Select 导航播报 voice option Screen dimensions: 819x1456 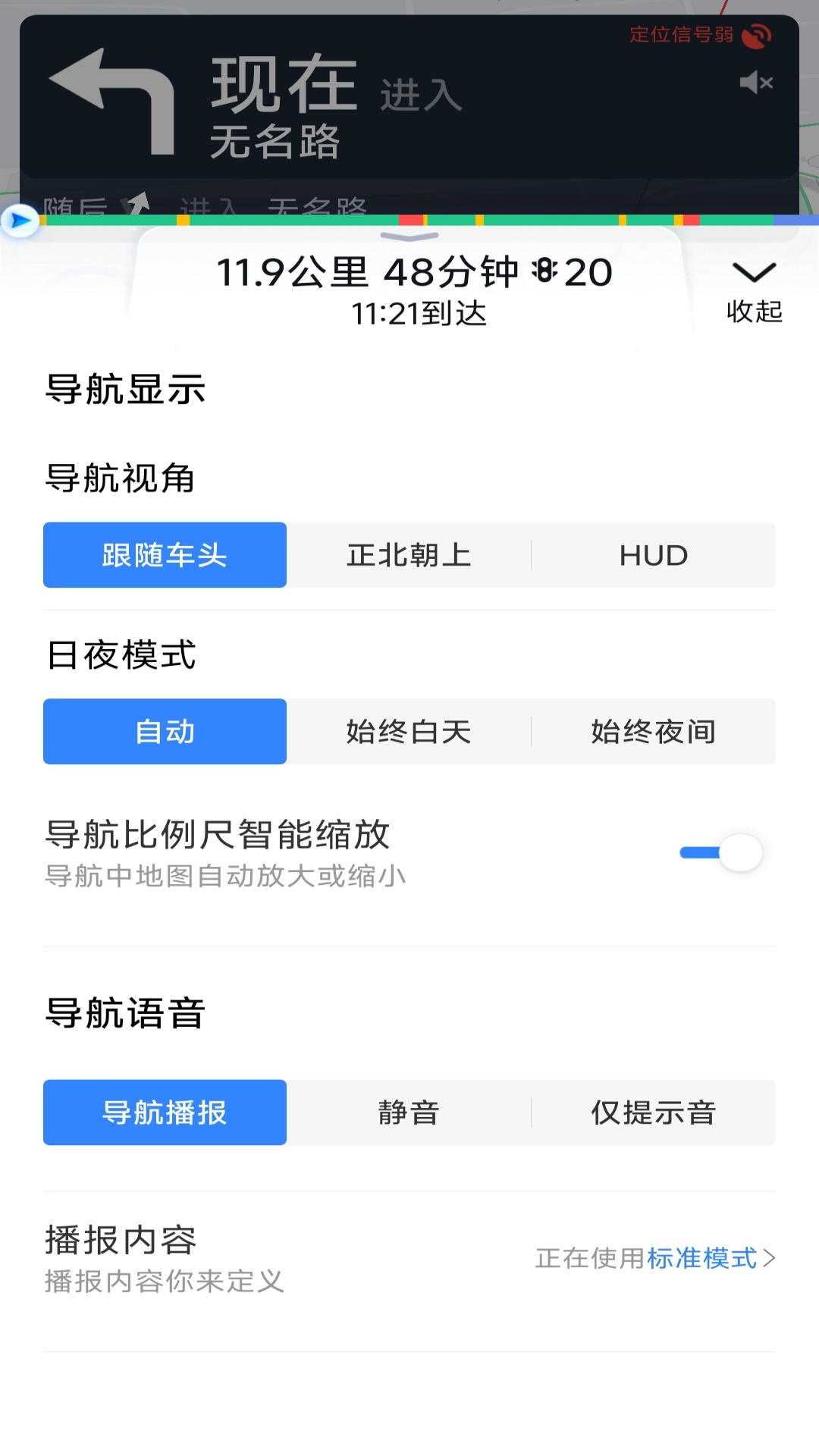click(165, 1112)
